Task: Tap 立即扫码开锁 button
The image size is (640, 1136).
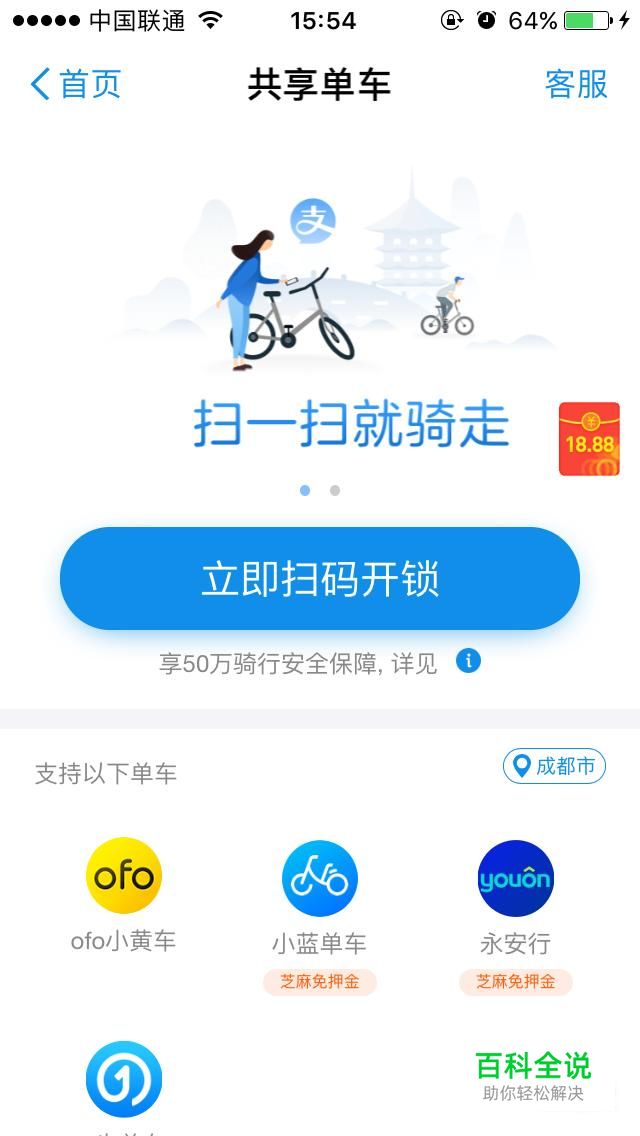Action: pos(320,579)
